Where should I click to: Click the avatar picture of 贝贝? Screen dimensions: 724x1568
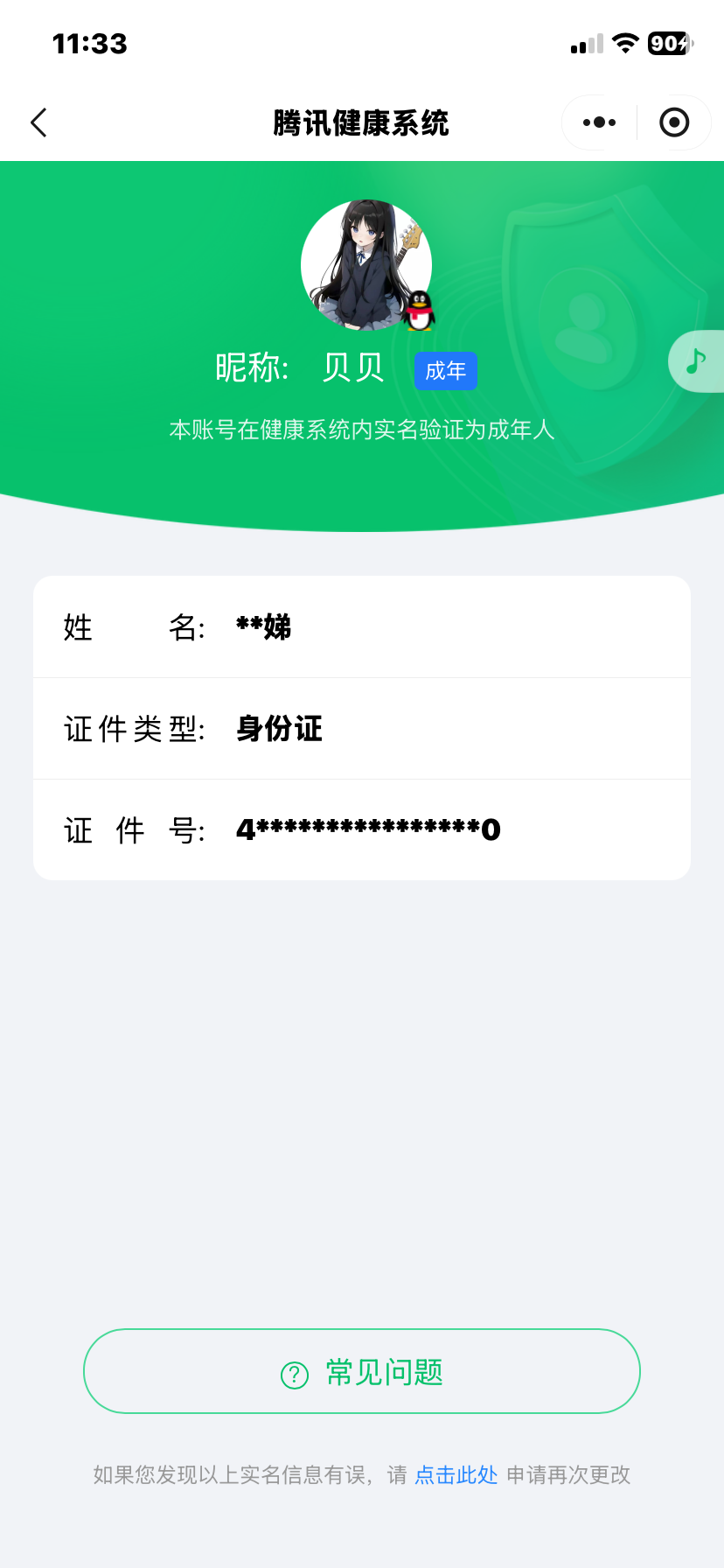click(366, 264)
